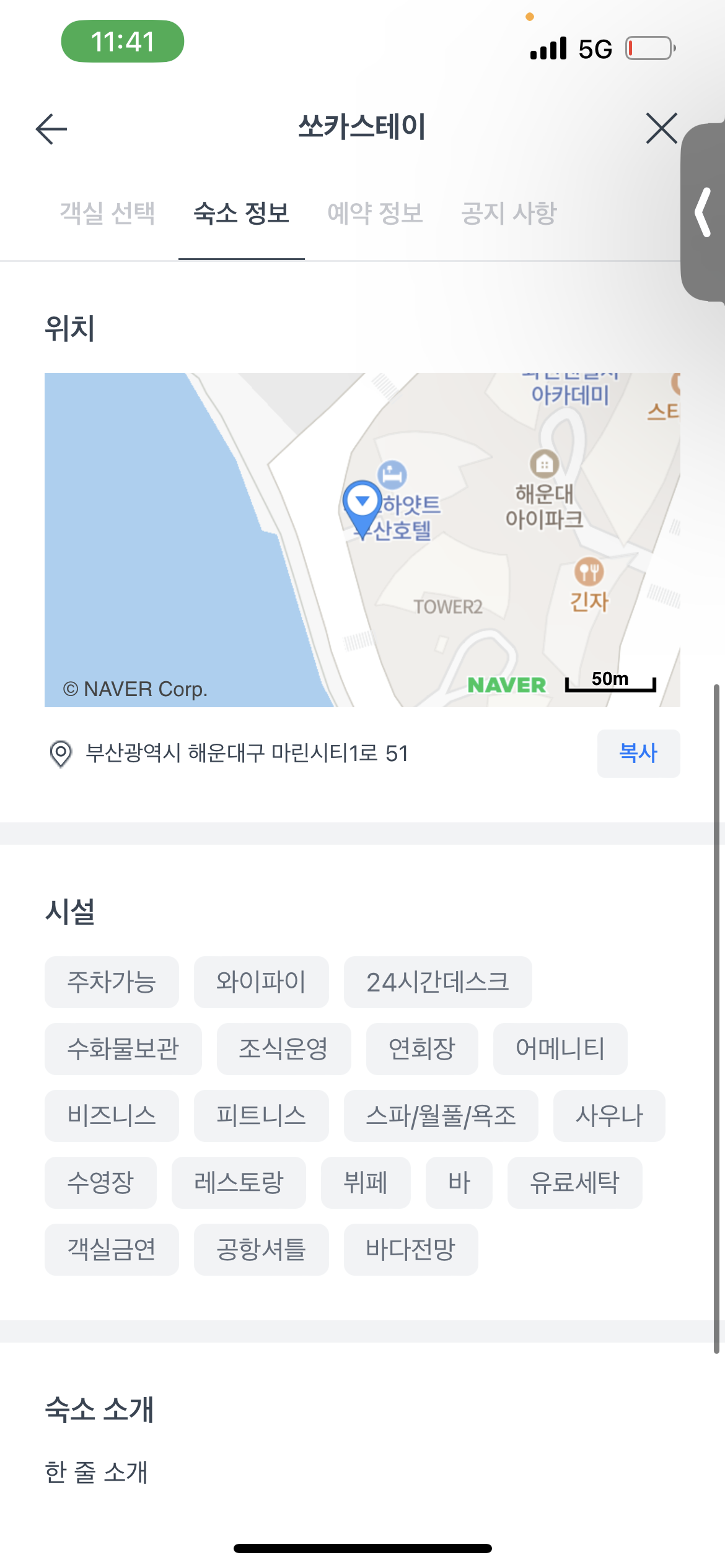Tap the green 11:41 time pill

tap(121, 42)
